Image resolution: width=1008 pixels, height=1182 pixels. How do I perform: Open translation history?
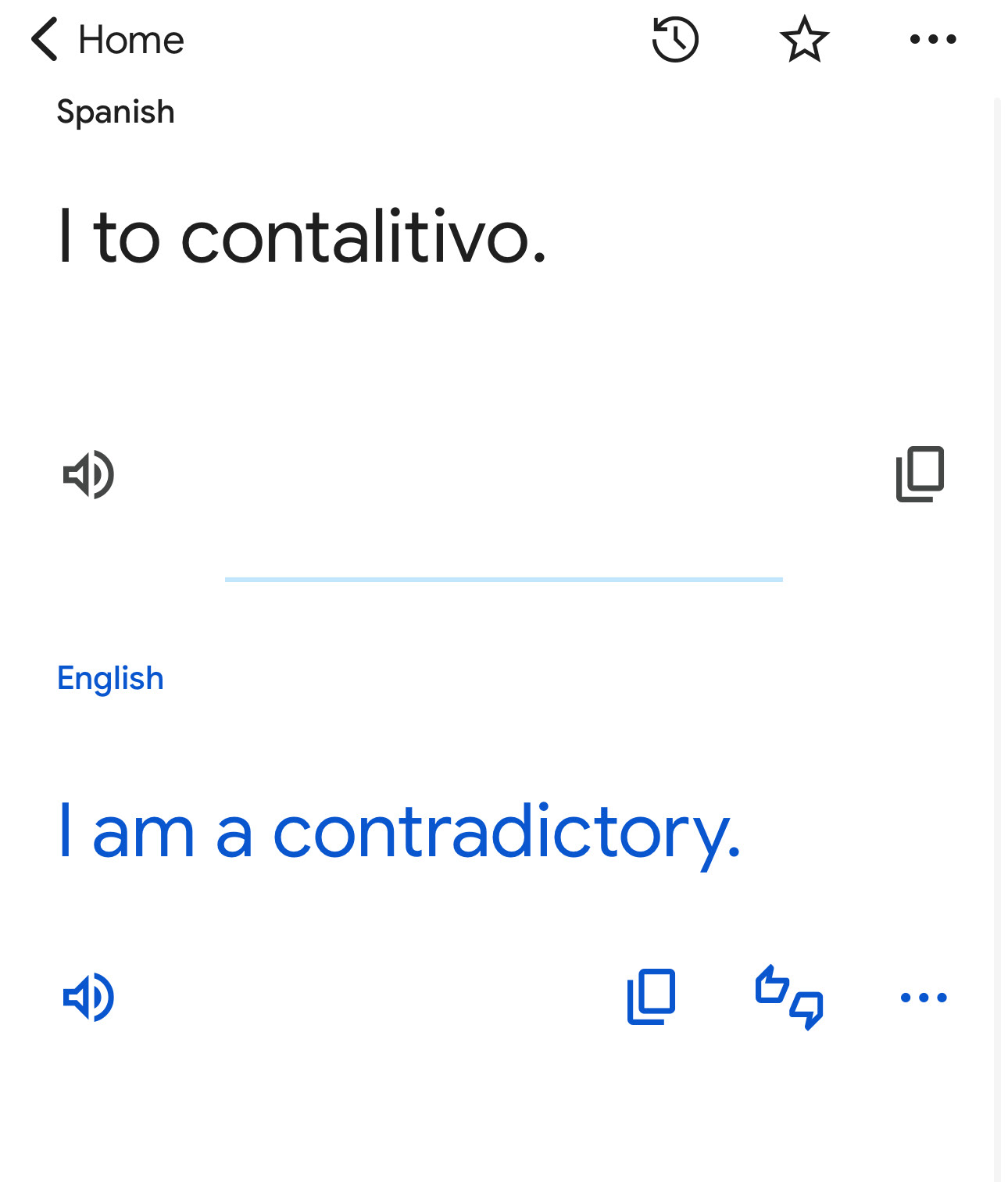675,39
